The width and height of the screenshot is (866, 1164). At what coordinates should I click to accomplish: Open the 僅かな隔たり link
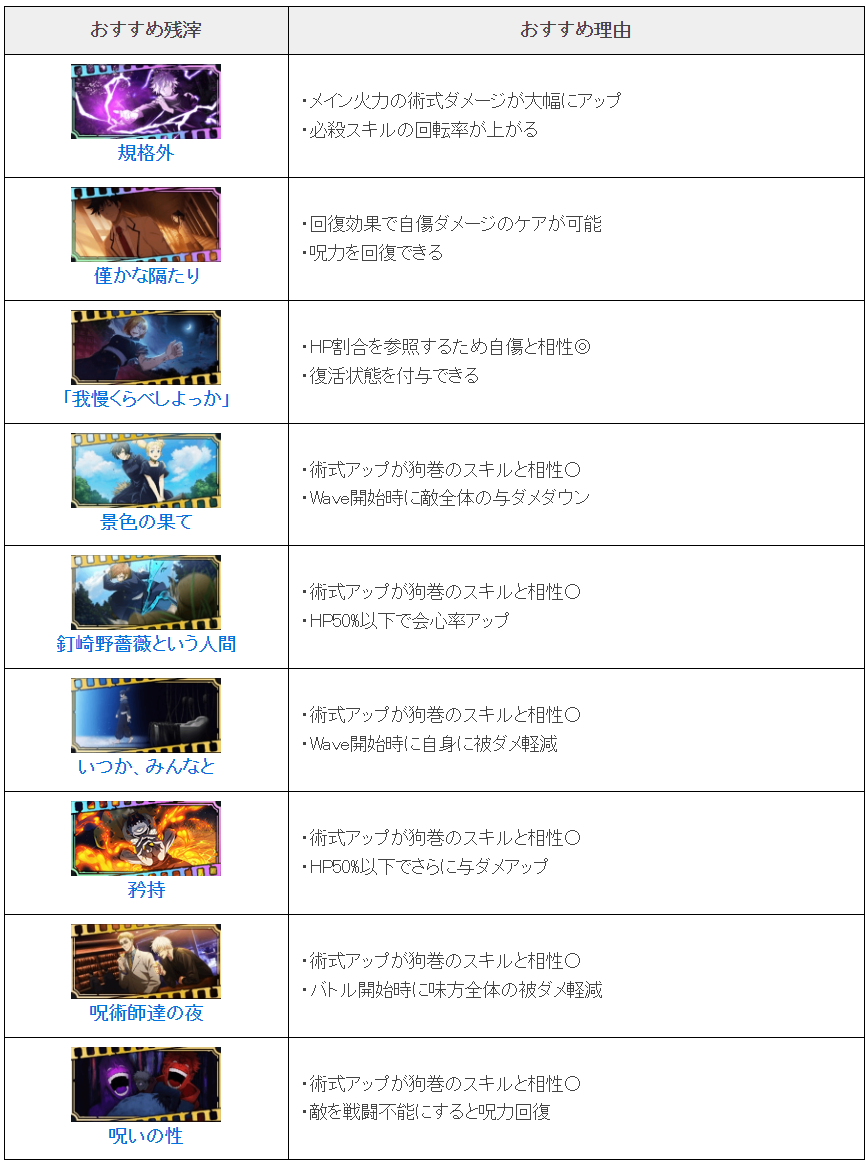coord(146,276)
